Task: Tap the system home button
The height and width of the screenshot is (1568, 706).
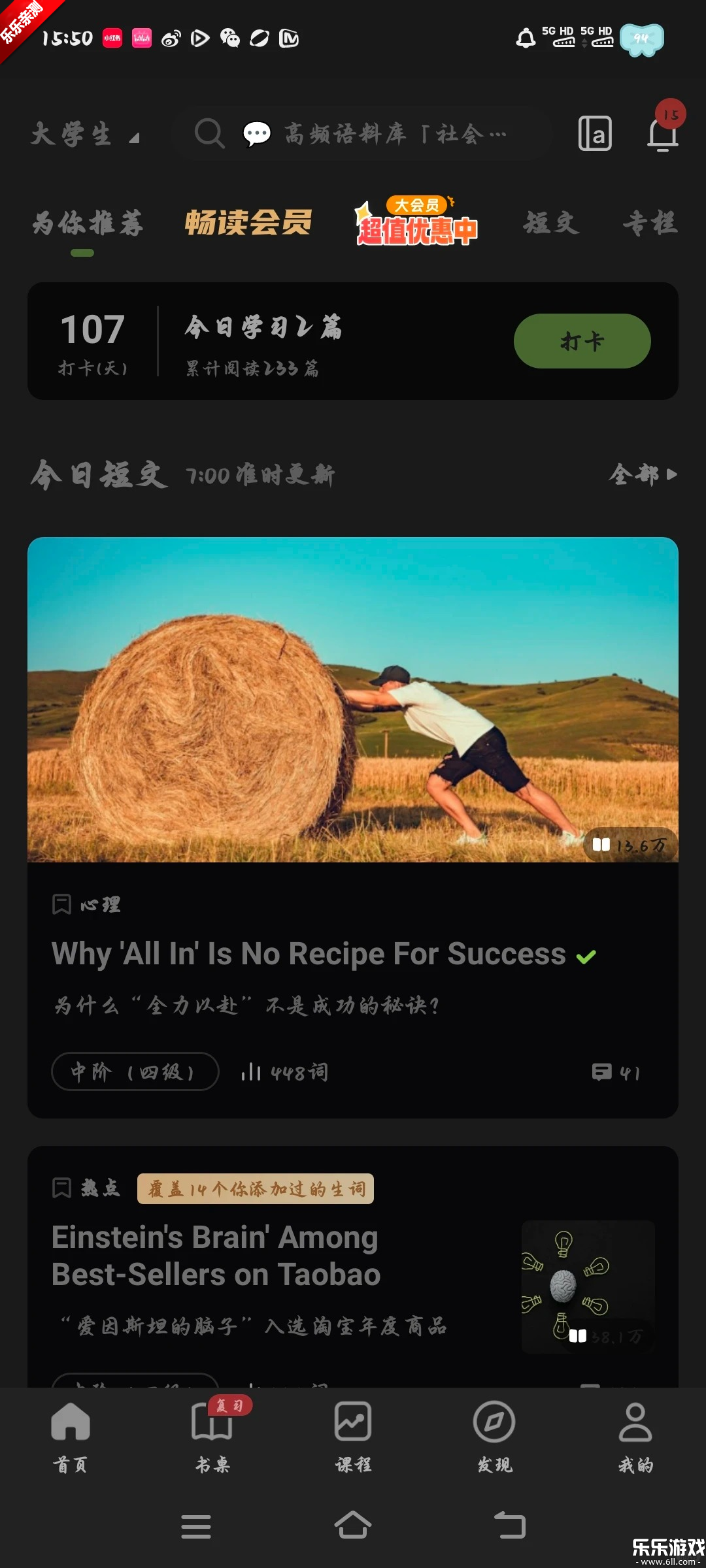Action: point(353,1526)
